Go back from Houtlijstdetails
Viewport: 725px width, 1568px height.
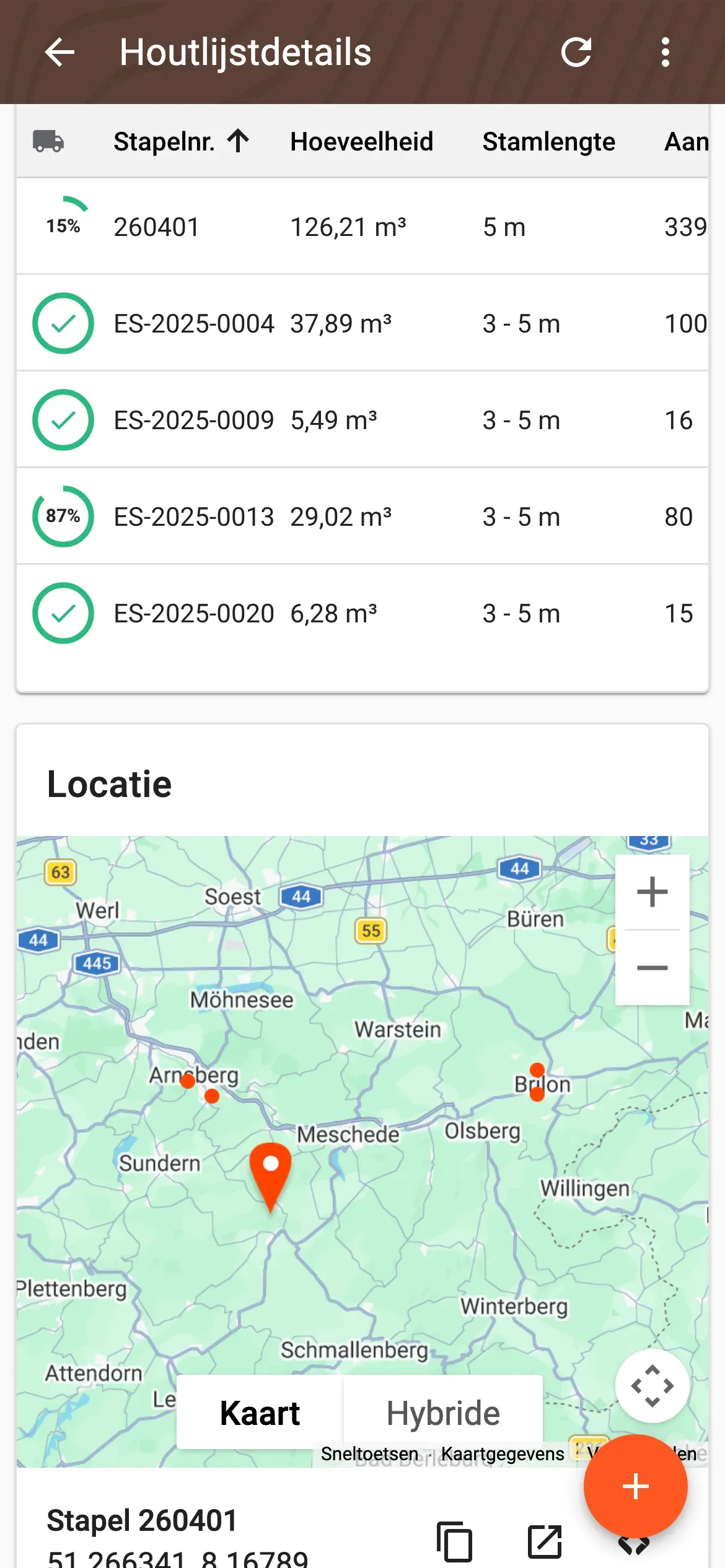pos(60,52)
